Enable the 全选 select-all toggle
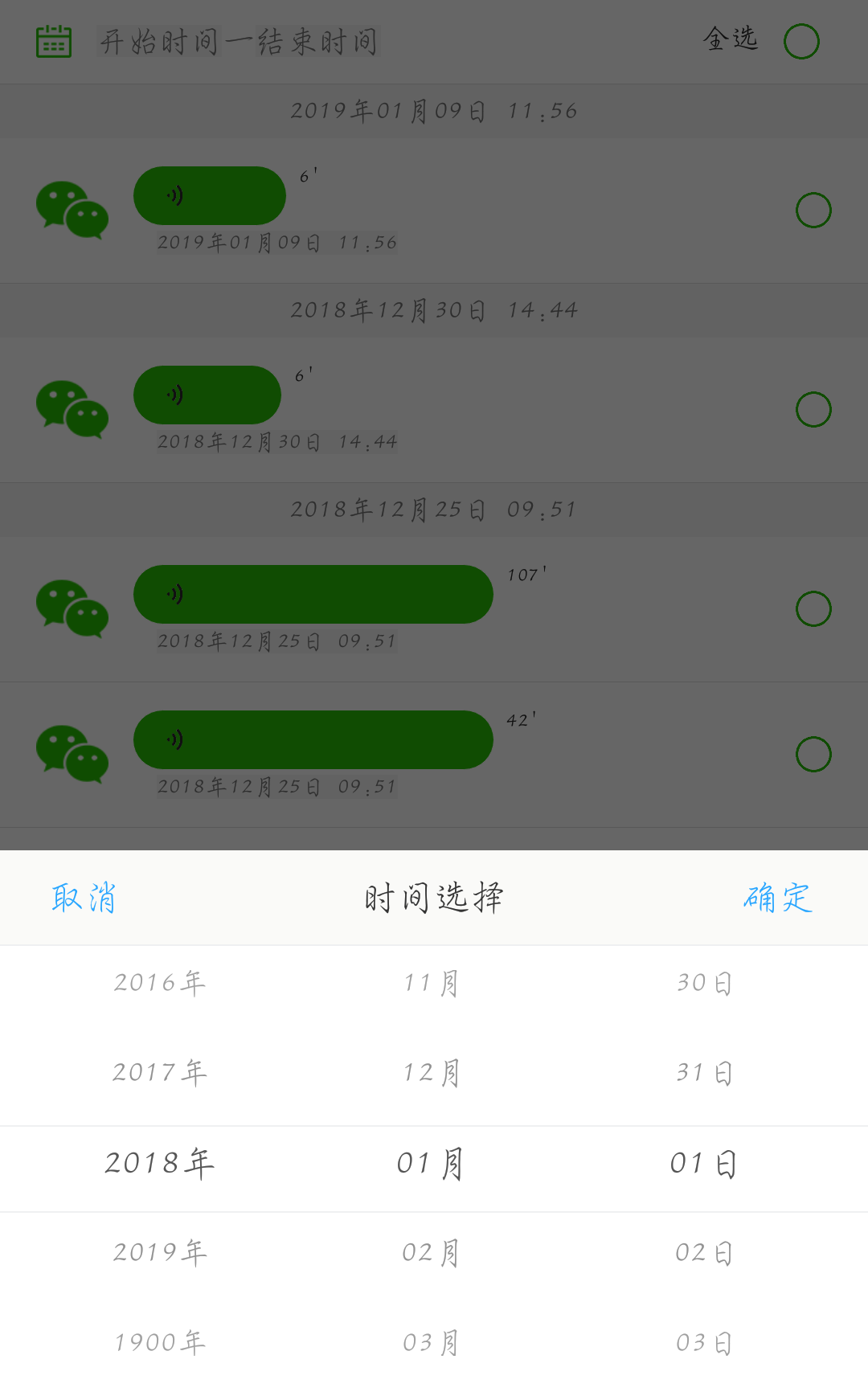This screenshot has height=1392, width=868. click(801, 40)
